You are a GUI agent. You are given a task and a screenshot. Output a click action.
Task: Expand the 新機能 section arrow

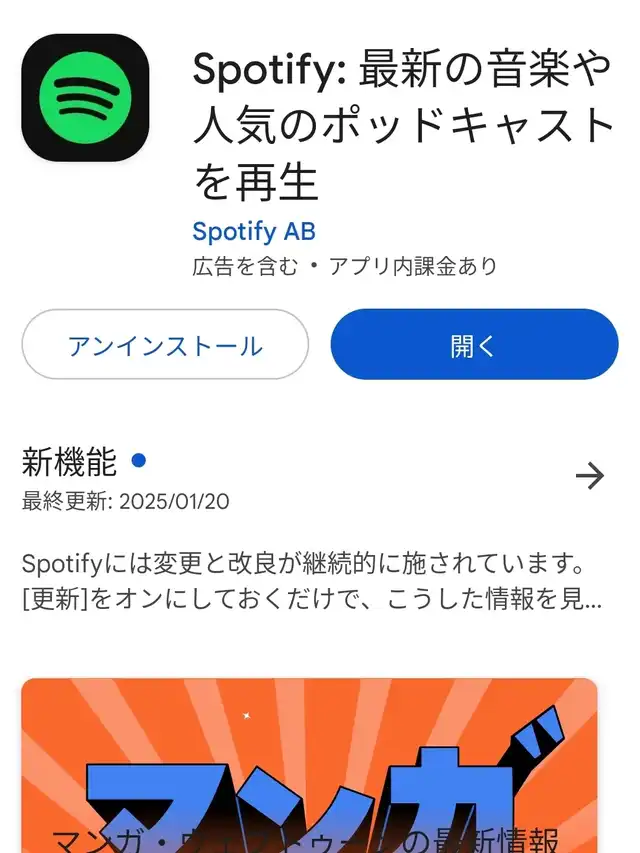590,476
